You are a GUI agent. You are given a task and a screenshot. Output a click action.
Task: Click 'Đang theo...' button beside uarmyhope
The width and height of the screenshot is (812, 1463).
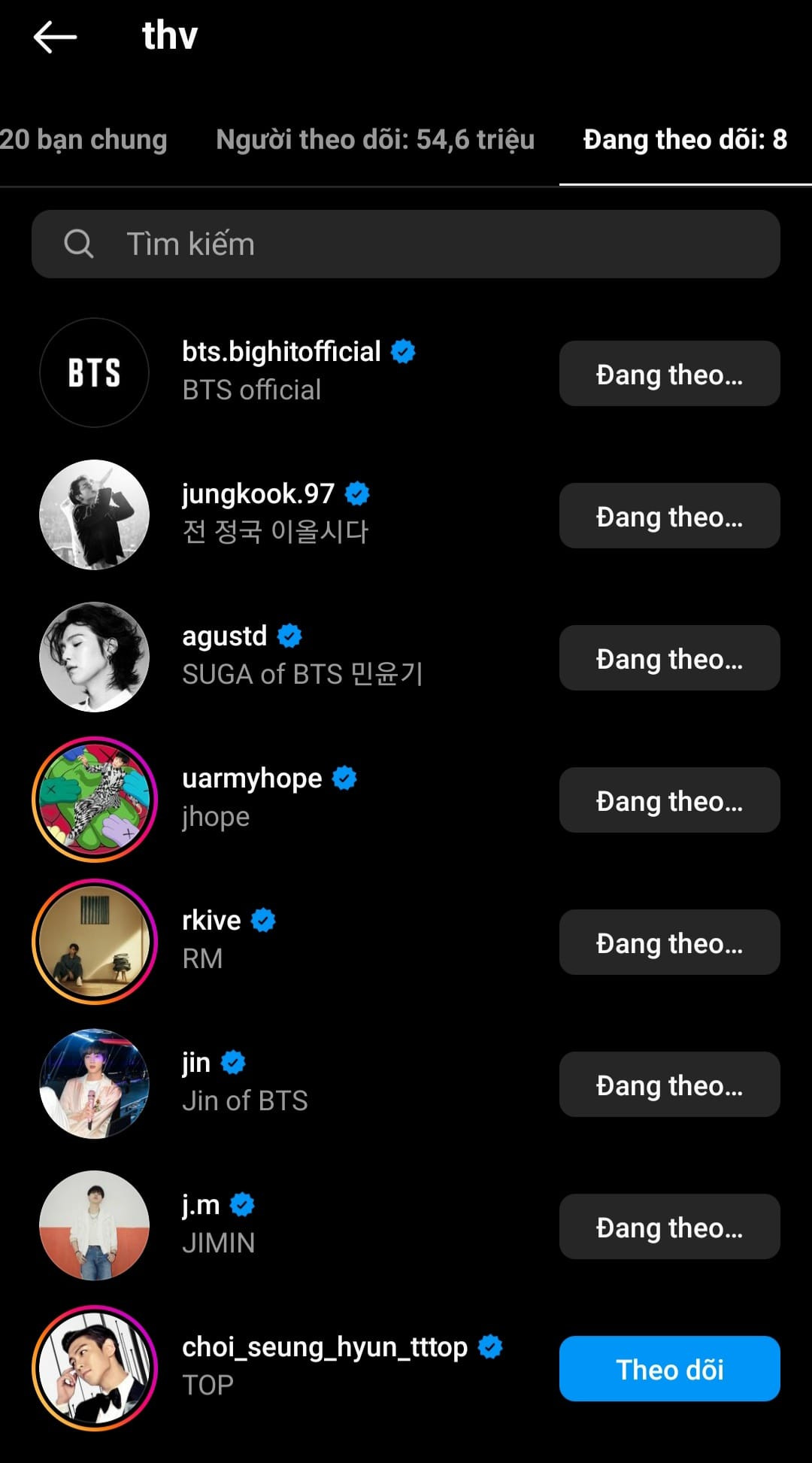coord(668,800)
